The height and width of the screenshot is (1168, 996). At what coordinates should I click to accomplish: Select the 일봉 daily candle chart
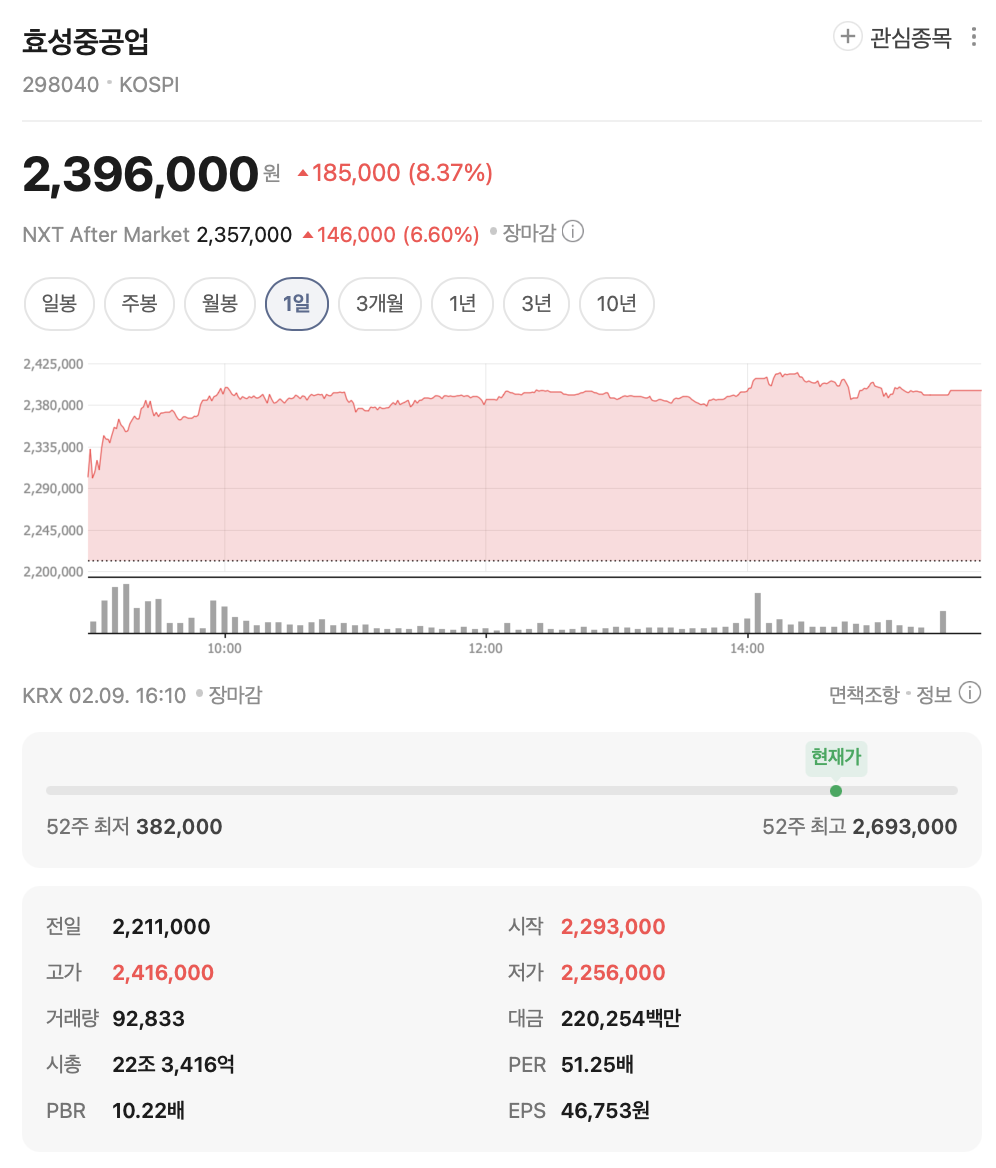[59, 304]
